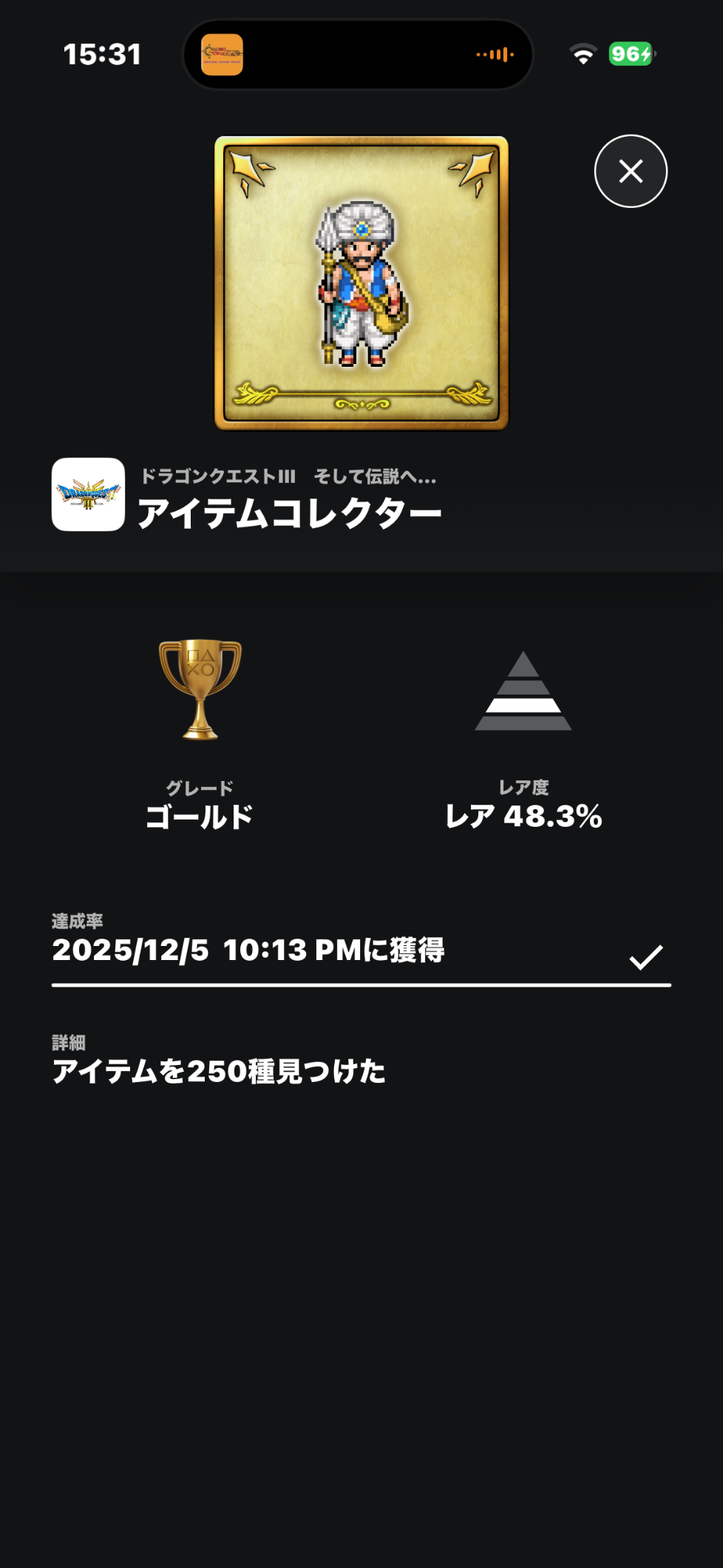The image size is (723, 1568).
Task: Close the trophy detail screen
Action: (x=631, y=172)
